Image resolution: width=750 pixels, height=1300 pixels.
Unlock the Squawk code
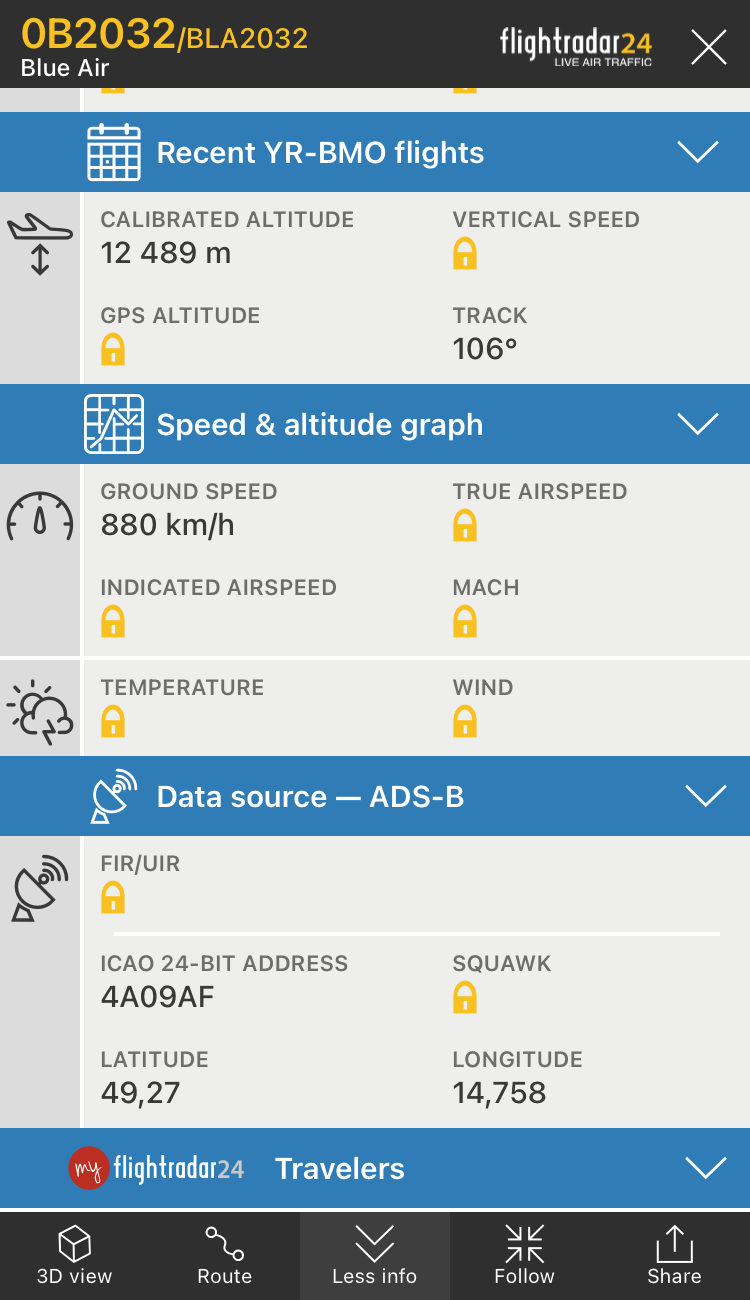coord(465,997)
